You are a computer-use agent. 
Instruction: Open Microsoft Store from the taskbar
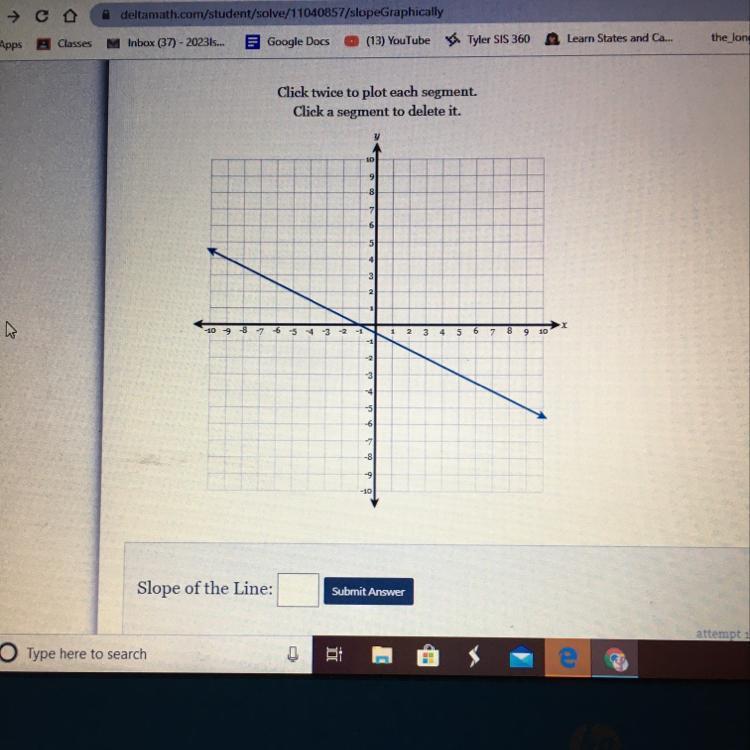click(x=428, y=656)
